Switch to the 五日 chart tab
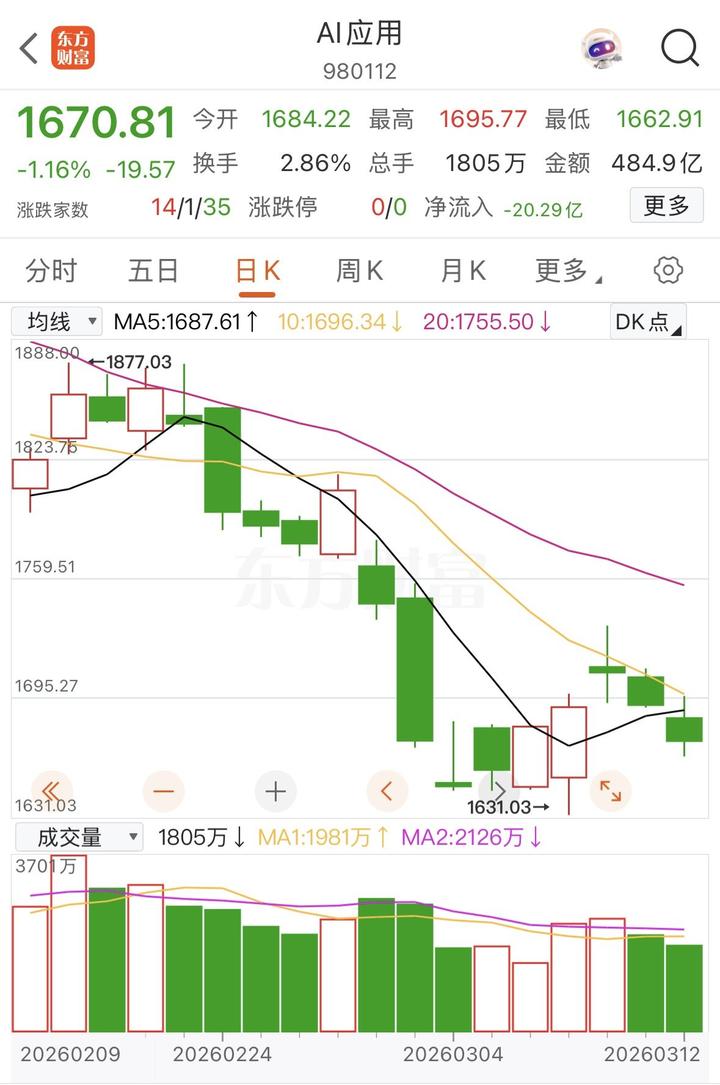Viewport: 720px width, 1085px height. tap(153, 270)
